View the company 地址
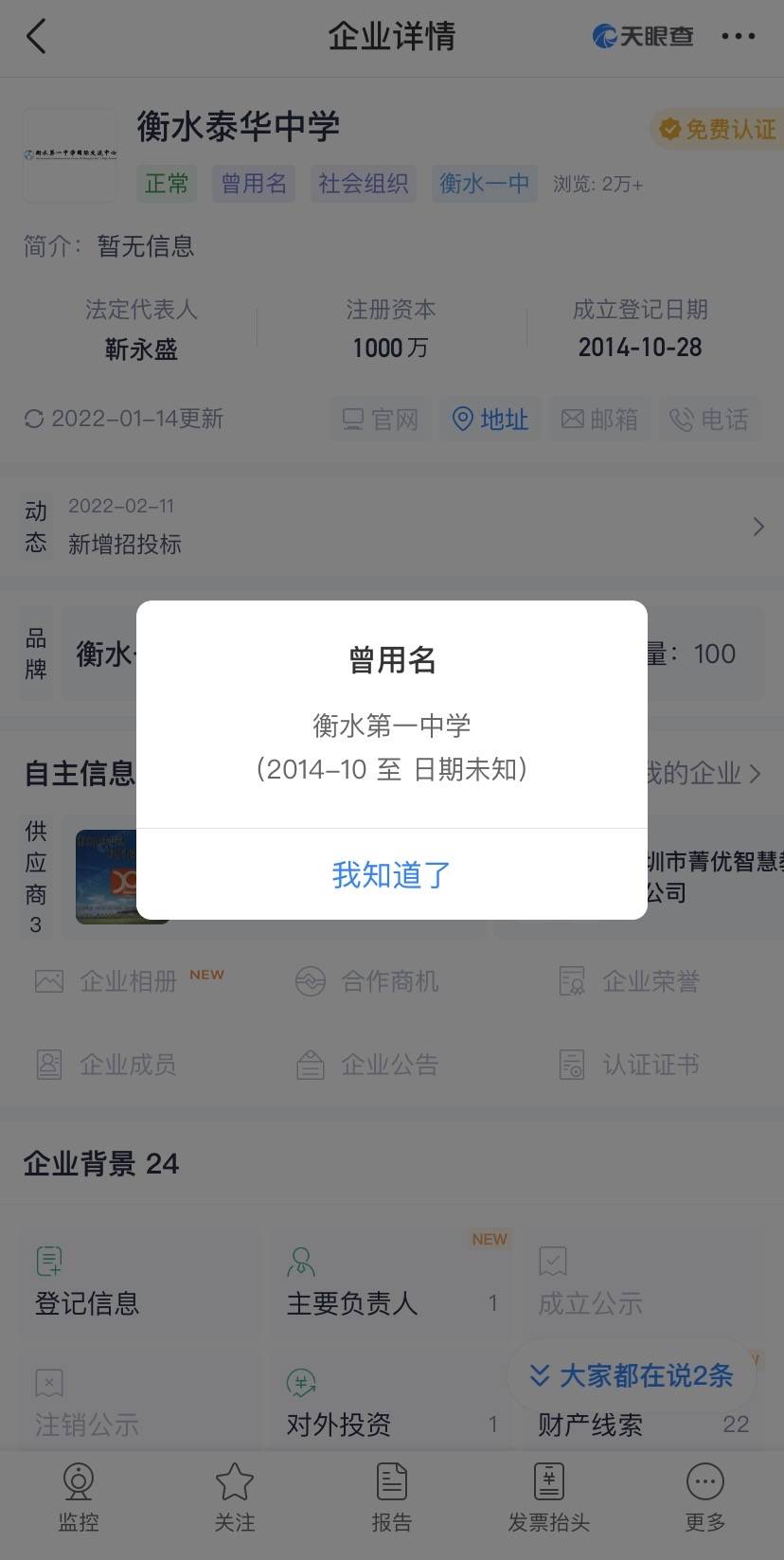This screenshot has width=784, height=1560. pos(490,419)
